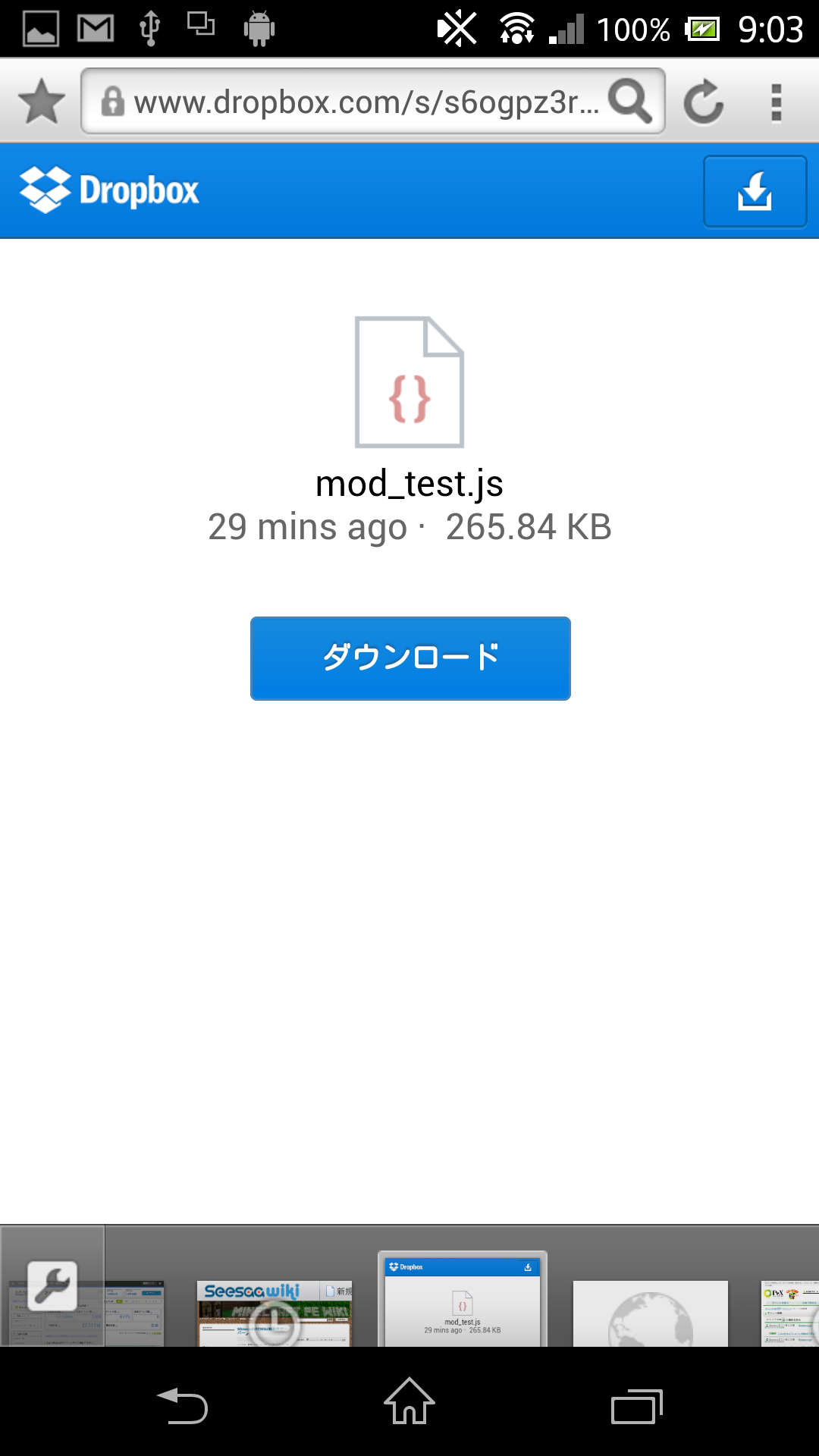
Task: Open the browser overflow menu
Action: pyautogui.click(x=776, y=102)
